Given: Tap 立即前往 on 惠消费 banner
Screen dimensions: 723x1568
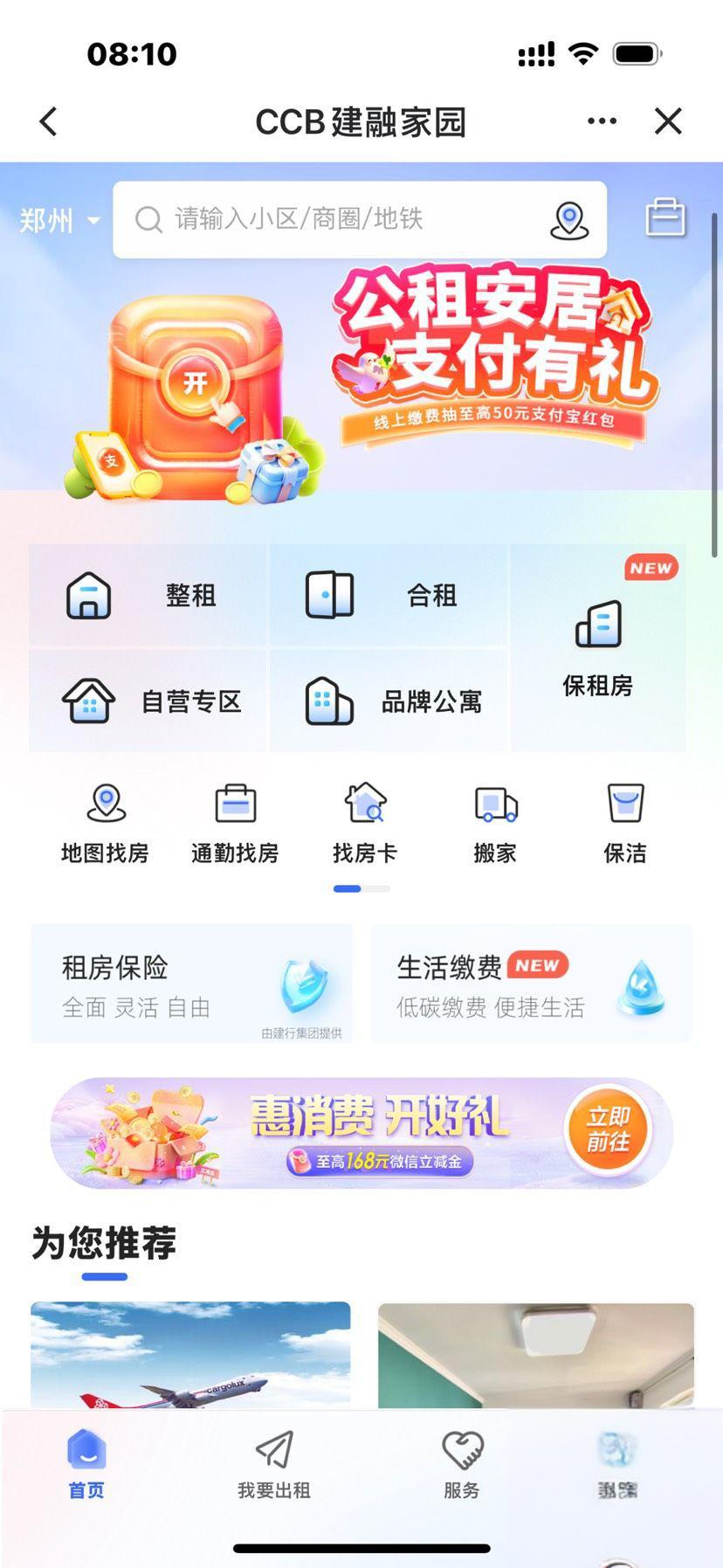Looking at the screenshot, I should point(609,1129).
